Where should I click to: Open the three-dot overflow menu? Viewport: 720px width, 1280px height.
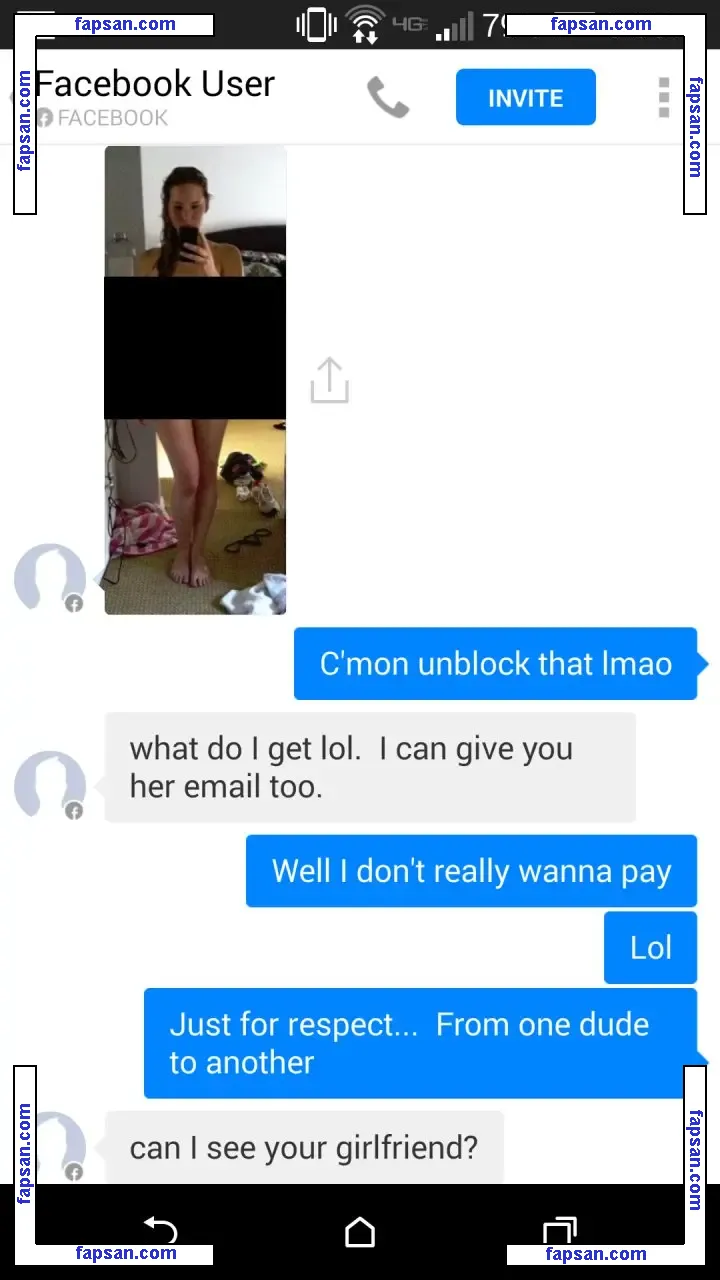tap(663, 98)
